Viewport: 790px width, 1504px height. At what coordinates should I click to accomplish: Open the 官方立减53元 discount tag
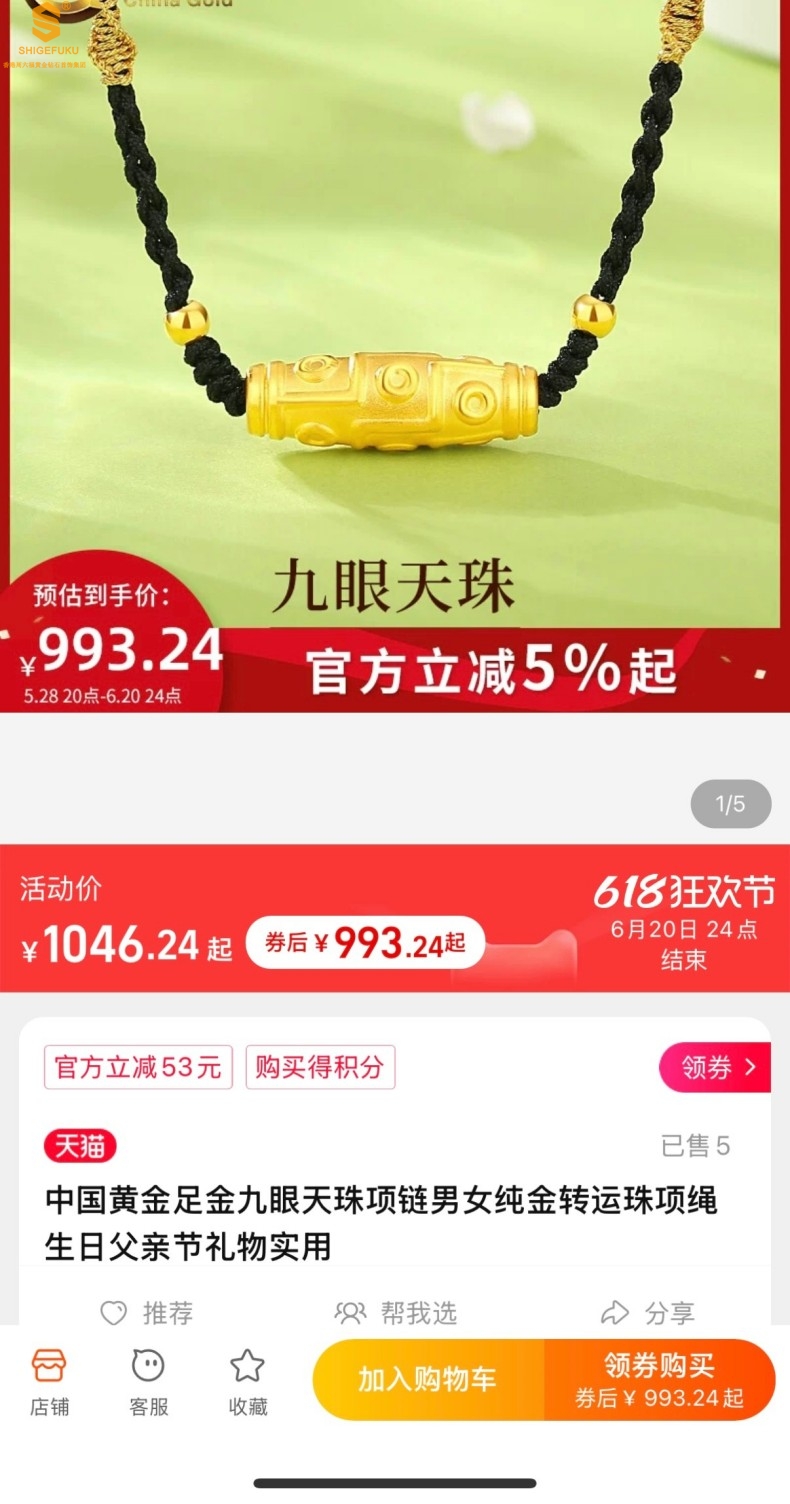[x=138, y=1067]
